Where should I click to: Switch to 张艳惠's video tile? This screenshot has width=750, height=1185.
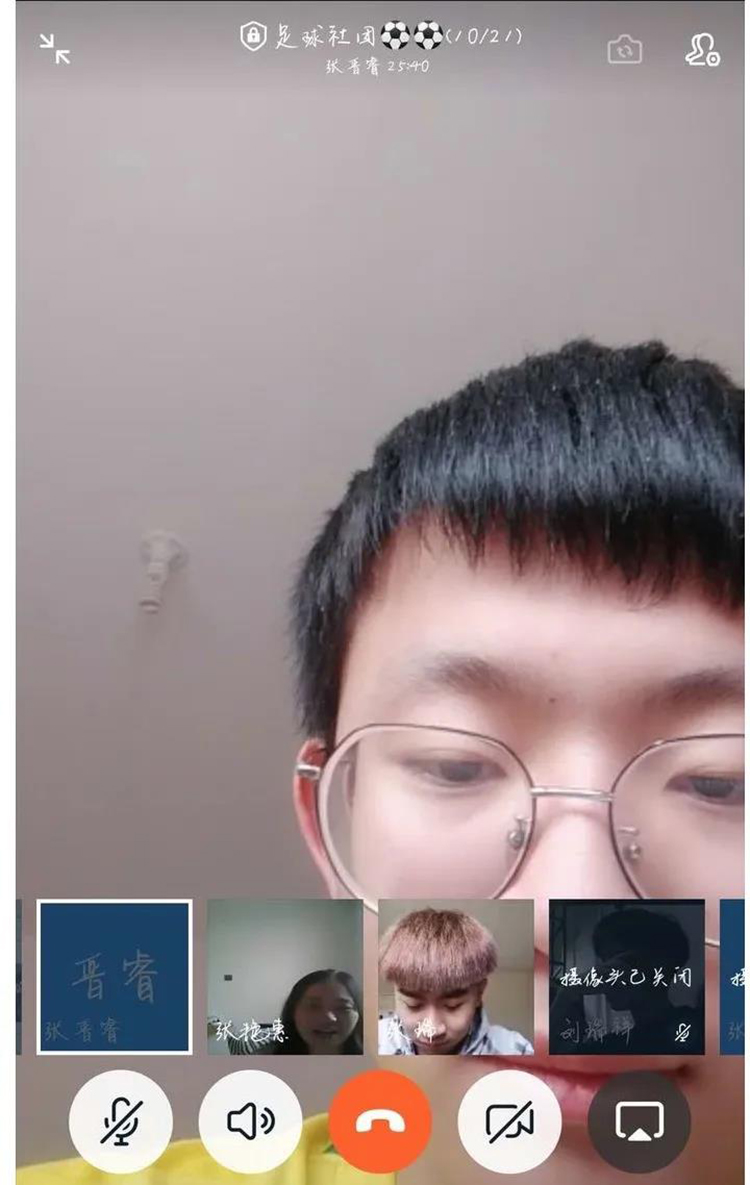tap(285, 976)
